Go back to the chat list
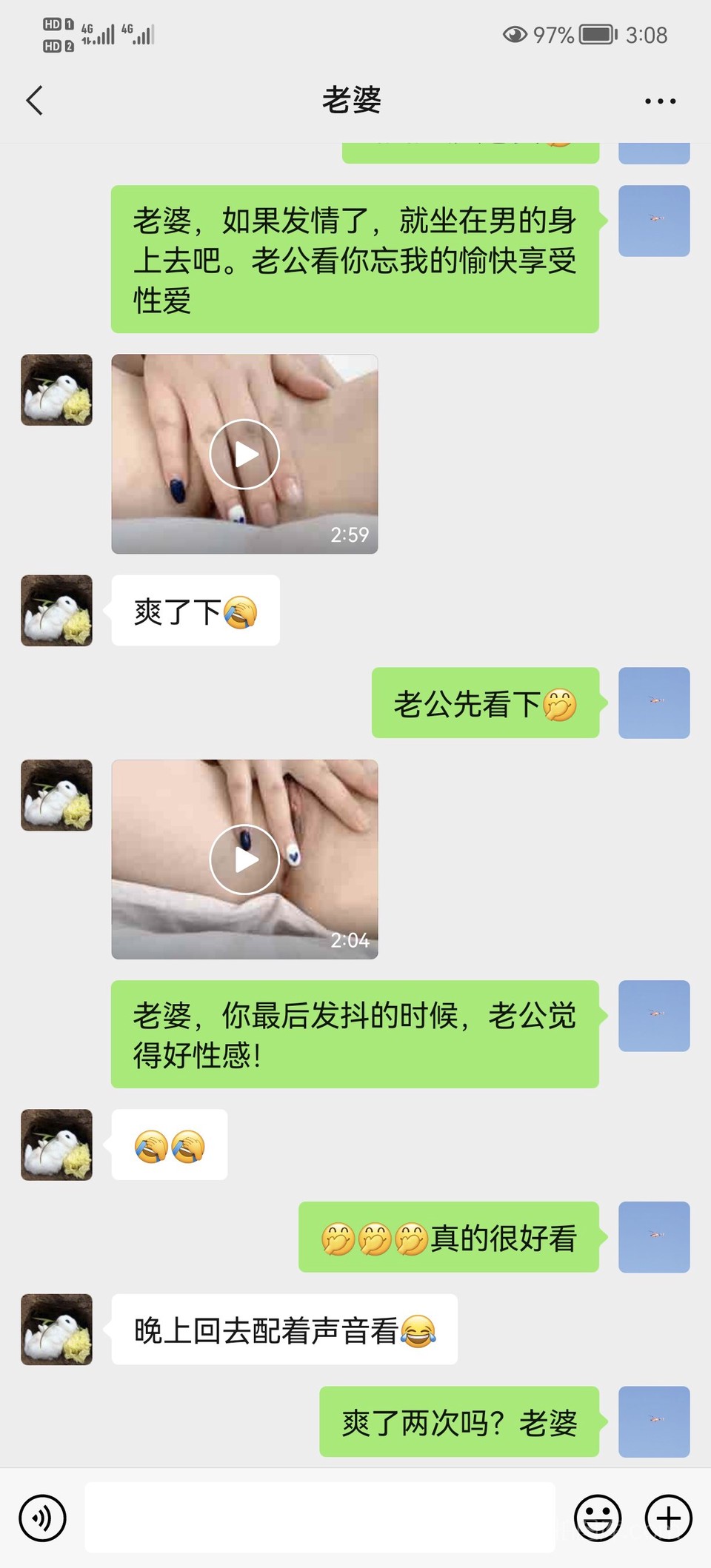 pos(35,101)
